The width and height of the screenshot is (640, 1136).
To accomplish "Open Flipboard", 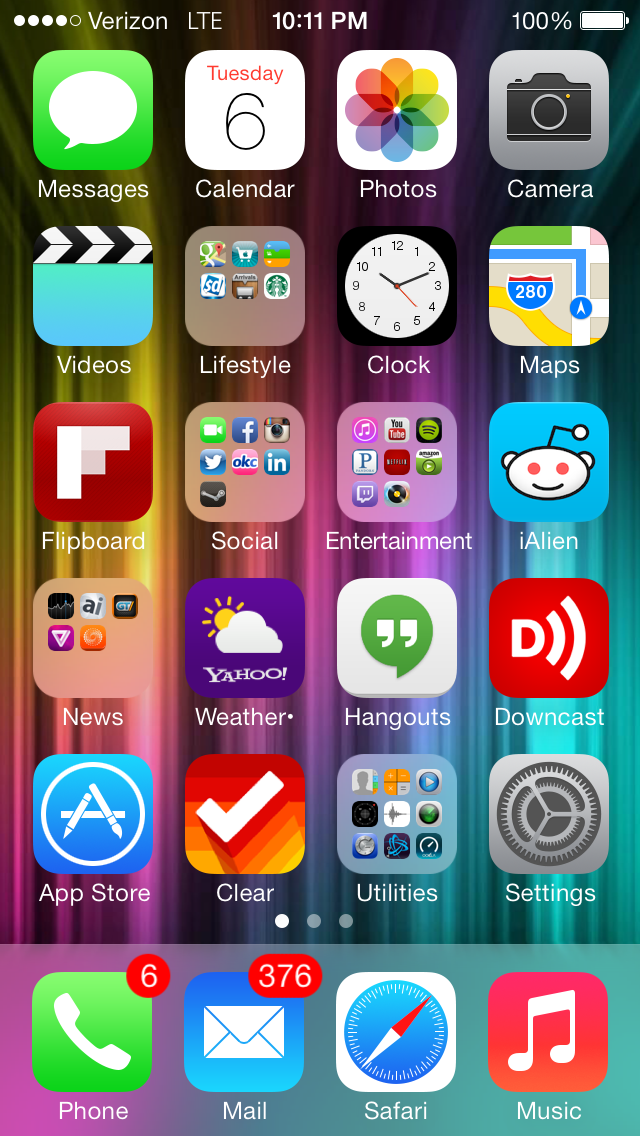I will (93, 462).
